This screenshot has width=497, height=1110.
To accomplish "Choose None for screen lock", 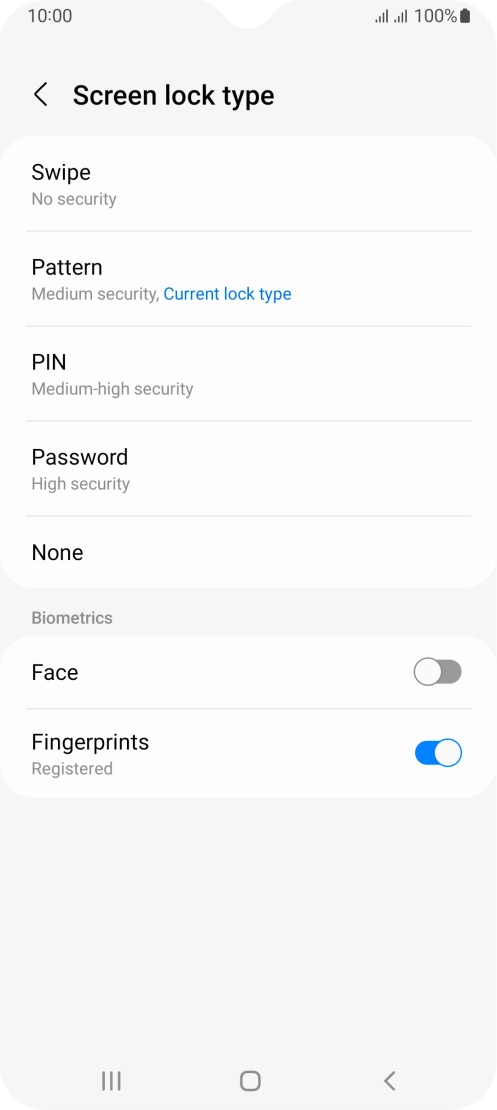I will click(x=248, y=552).
